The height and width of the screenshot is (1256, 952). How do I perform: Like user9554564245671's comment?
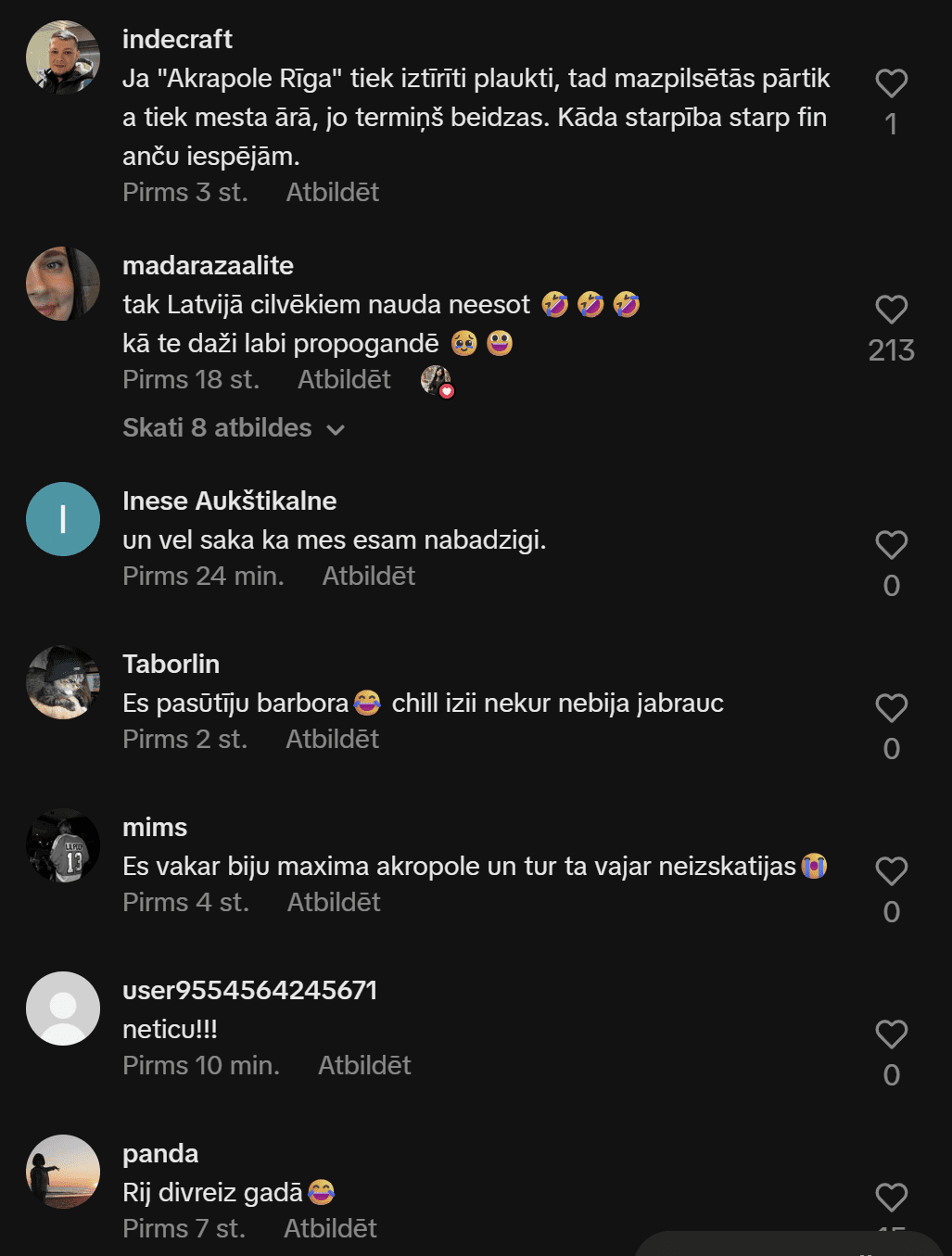[x=891, y=1034]
